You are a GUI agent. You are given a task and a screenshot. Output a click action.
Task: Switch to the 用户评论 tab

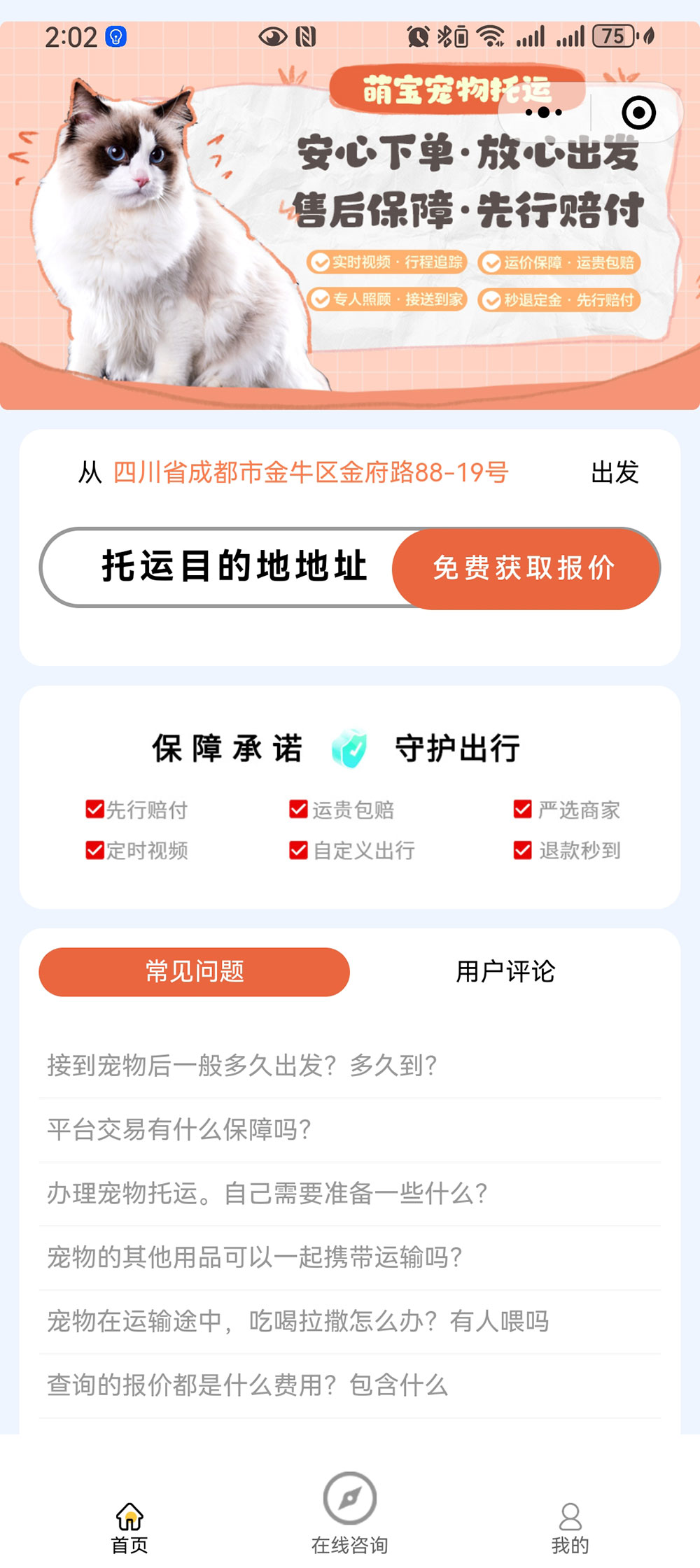[505, 972]
